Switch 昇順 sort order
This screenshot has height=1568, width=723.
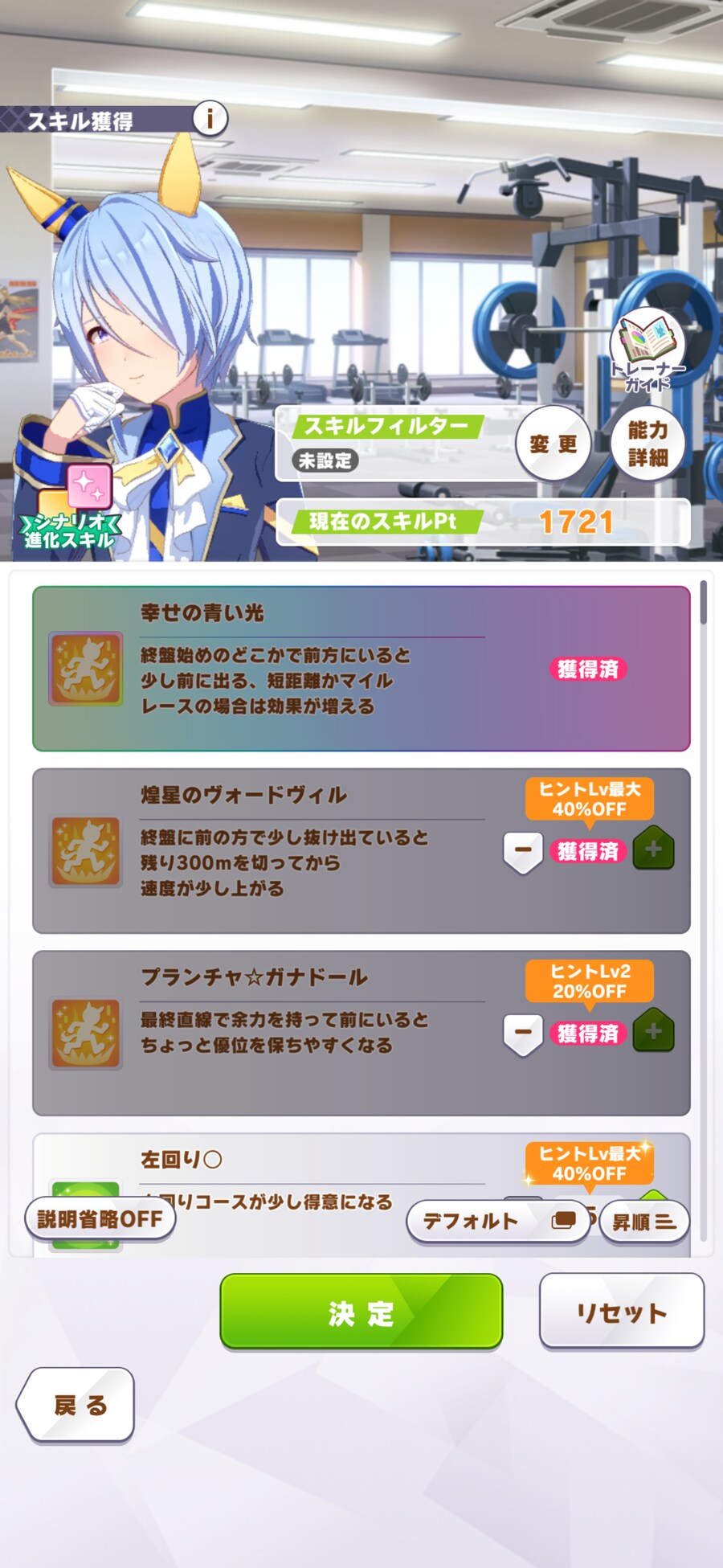pos(644,1222)
